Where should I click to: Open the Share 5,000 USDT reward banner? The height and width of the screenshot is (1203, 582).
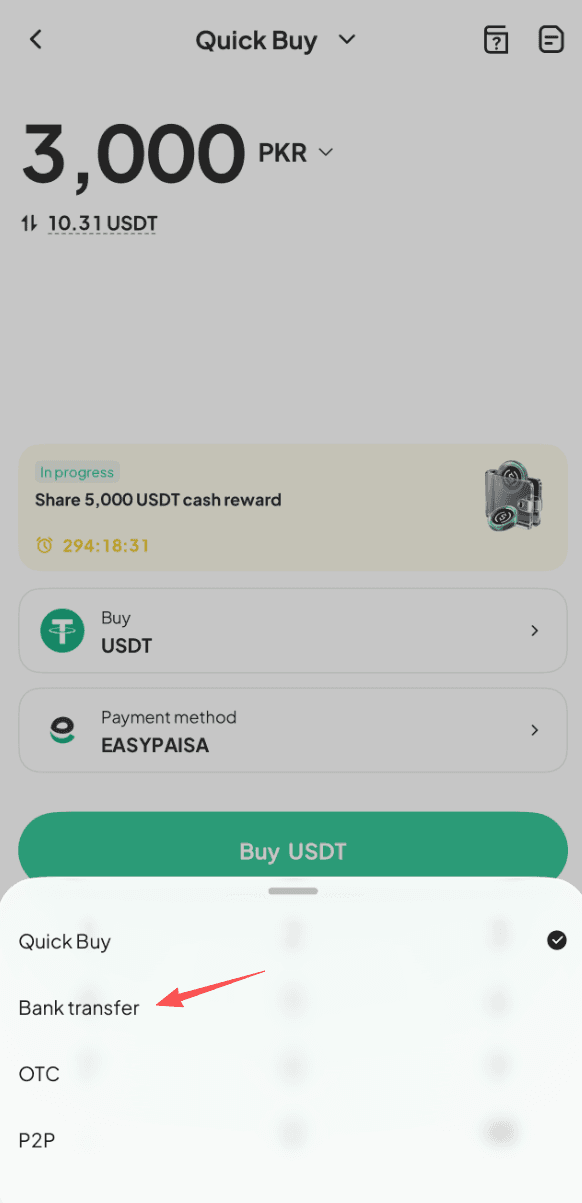[293, 507]
